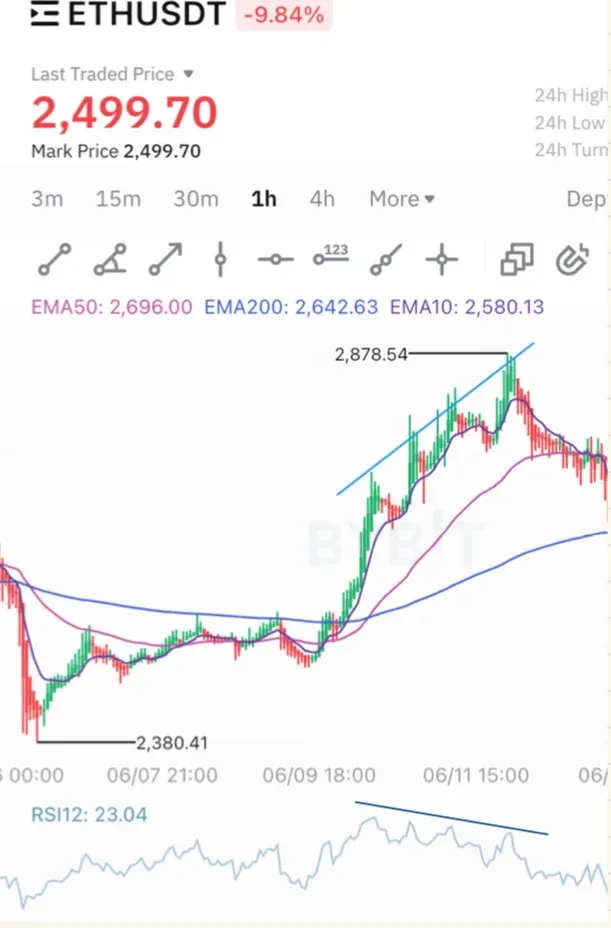Open RSI12 indicator settings
The height and width of the screenshot is (928, 611).
pyautogui.click(x=89, y=814)
